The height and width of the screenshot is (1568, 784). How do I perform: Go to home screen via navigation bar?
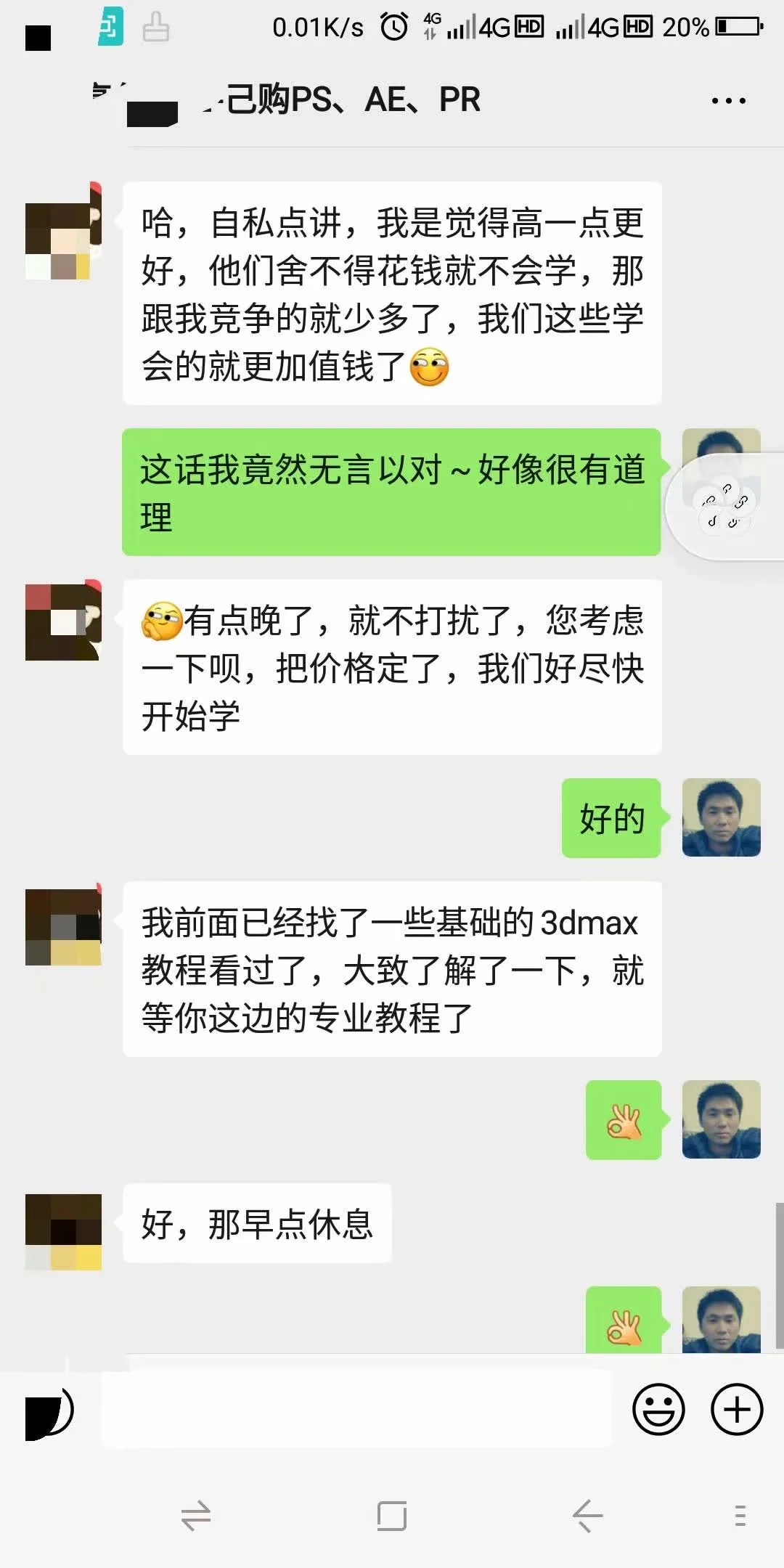click(392, 1516)
